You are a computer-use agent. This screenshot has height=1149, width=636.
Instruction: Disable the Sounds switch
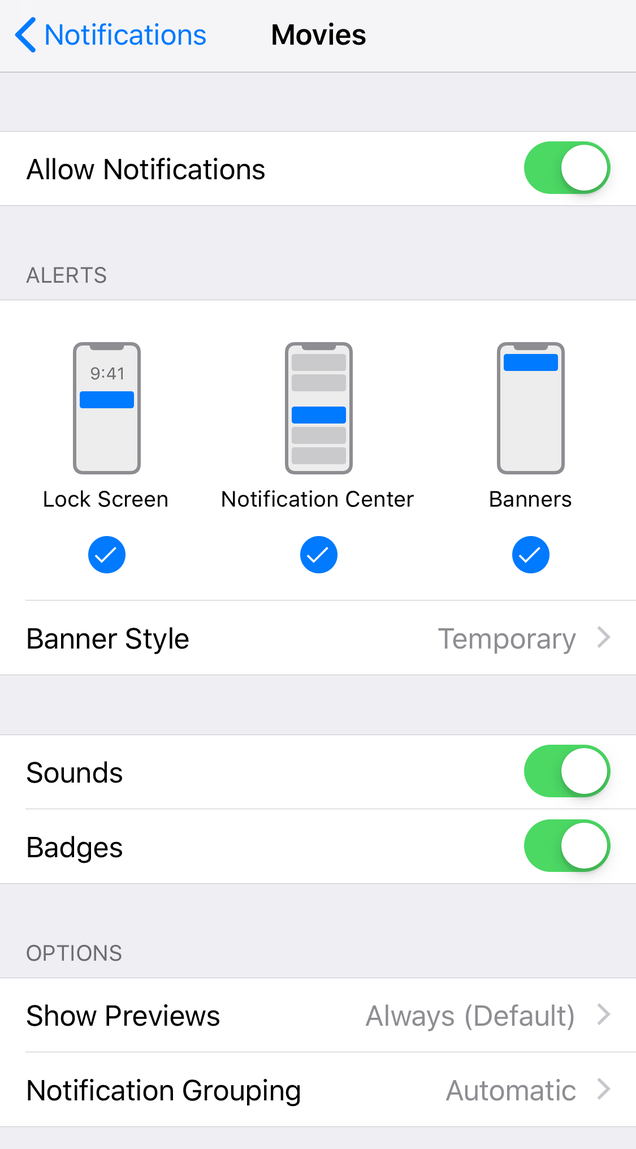click(567, 772)
